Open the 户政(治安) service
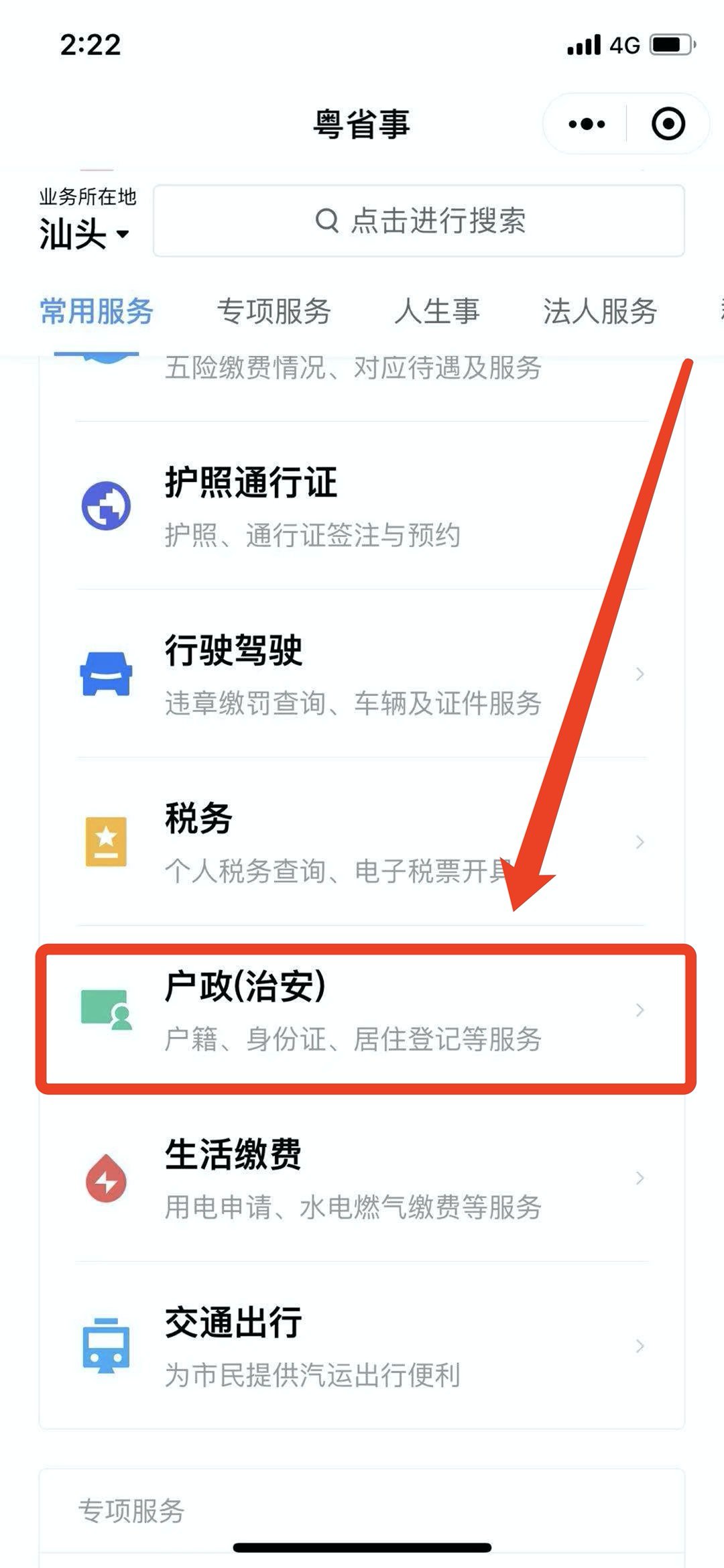 (x=362, y=1011)
